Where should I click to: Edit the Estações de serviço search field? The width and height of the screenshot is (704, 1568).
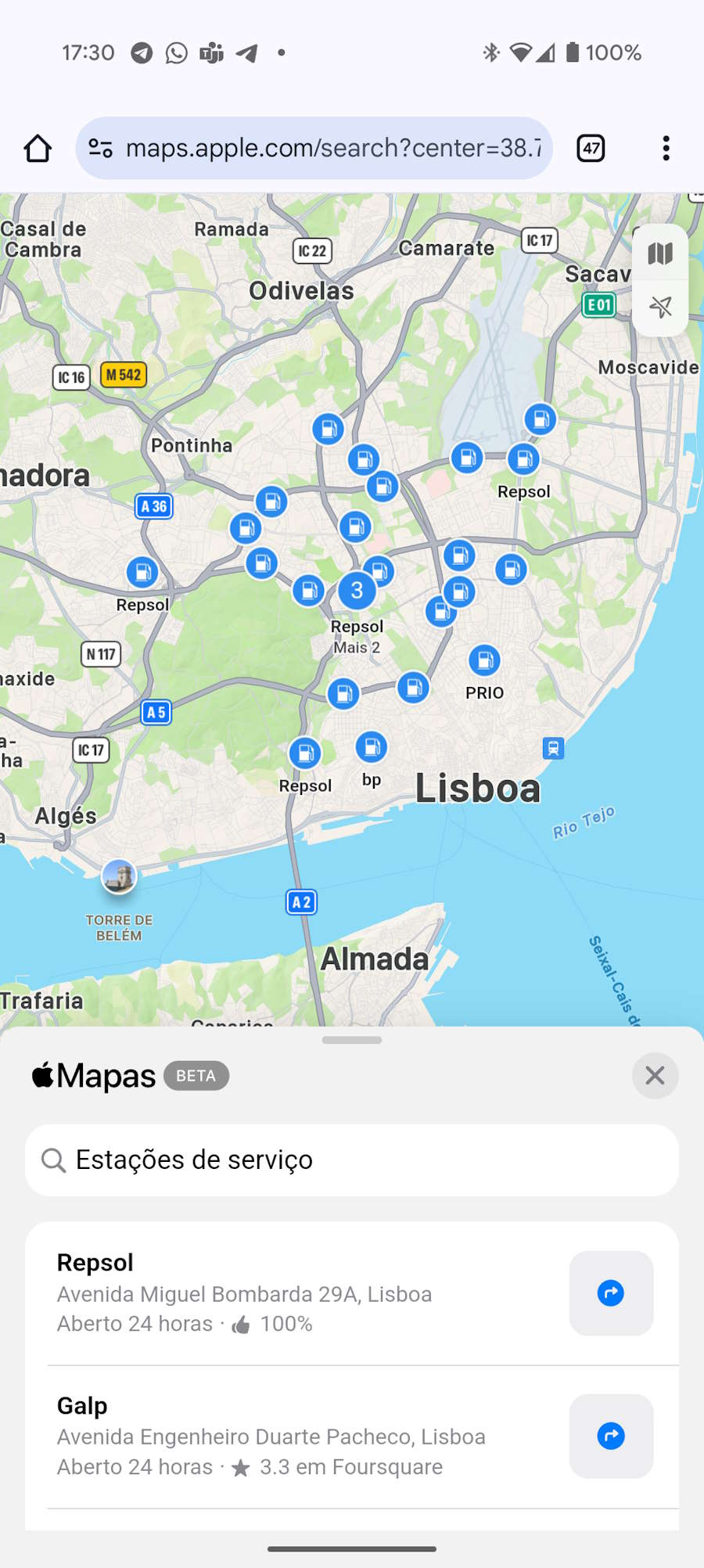(x=352, y=1160)
